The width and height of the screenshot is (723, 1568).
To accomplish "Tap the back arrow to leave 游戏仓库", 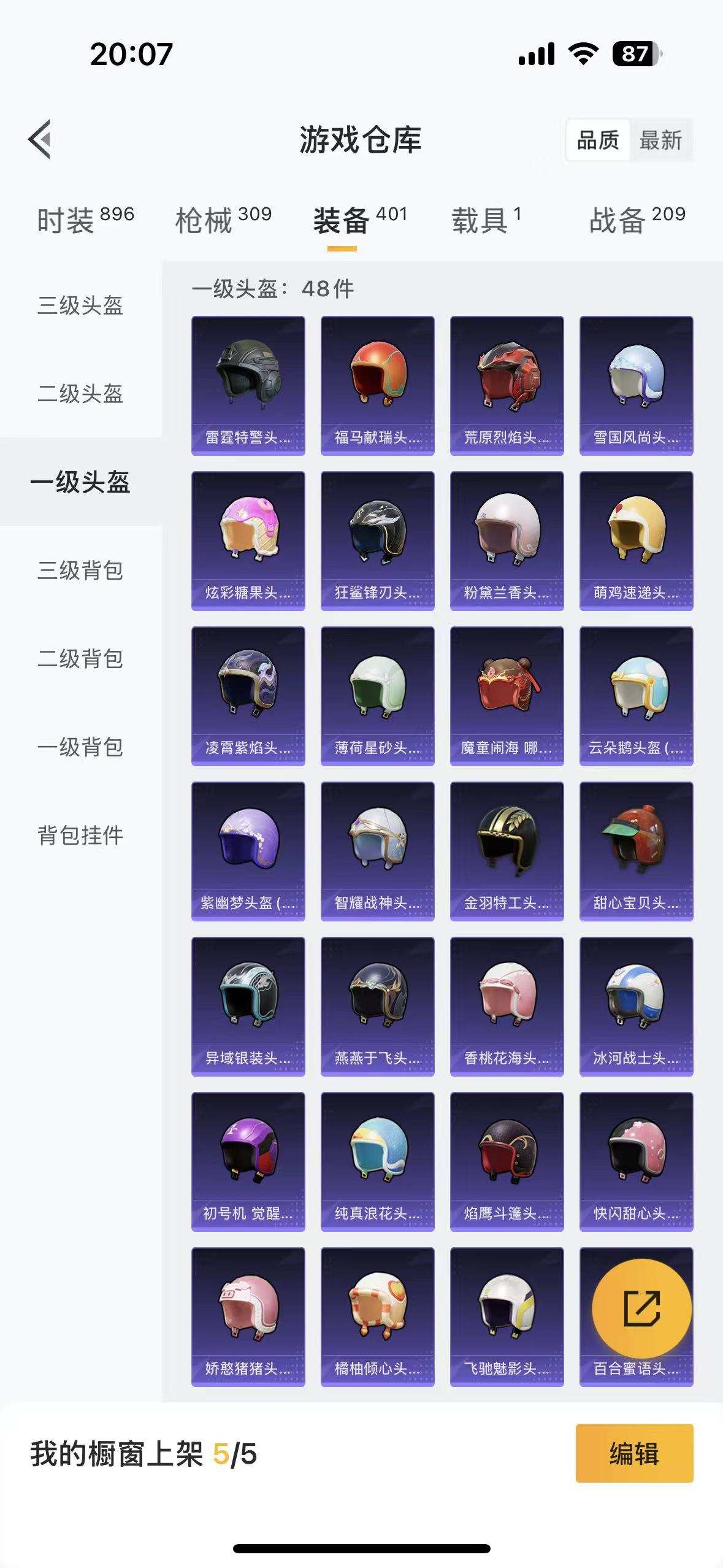I will pyautogui.click(x=40, y=139).
